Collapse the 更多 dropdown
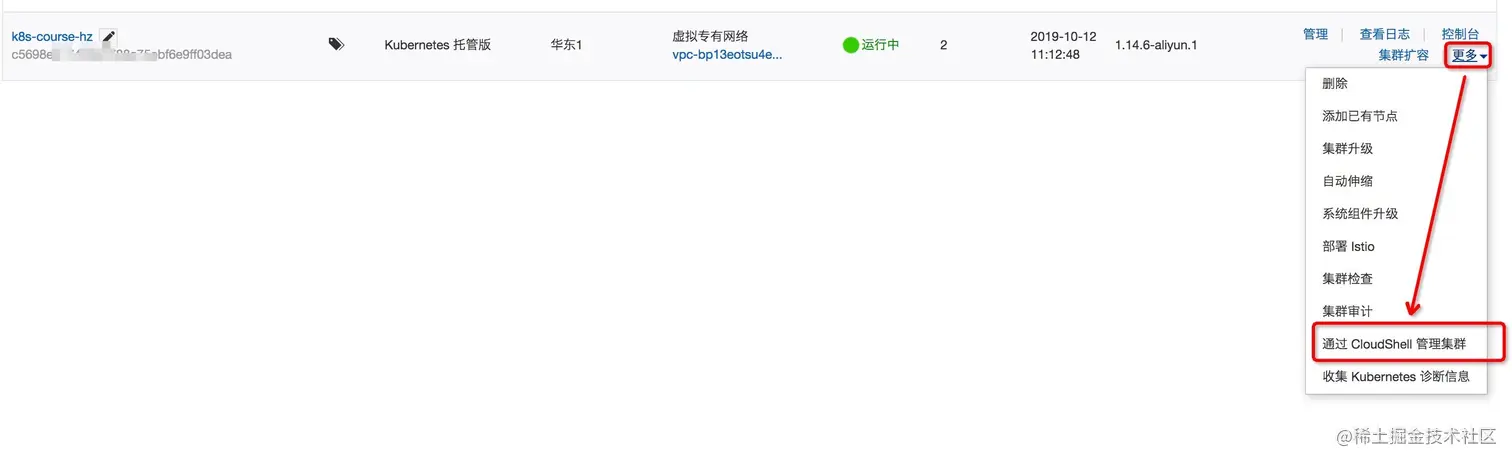Screen dimensions: 1512x462 (x=1469, y=55)
